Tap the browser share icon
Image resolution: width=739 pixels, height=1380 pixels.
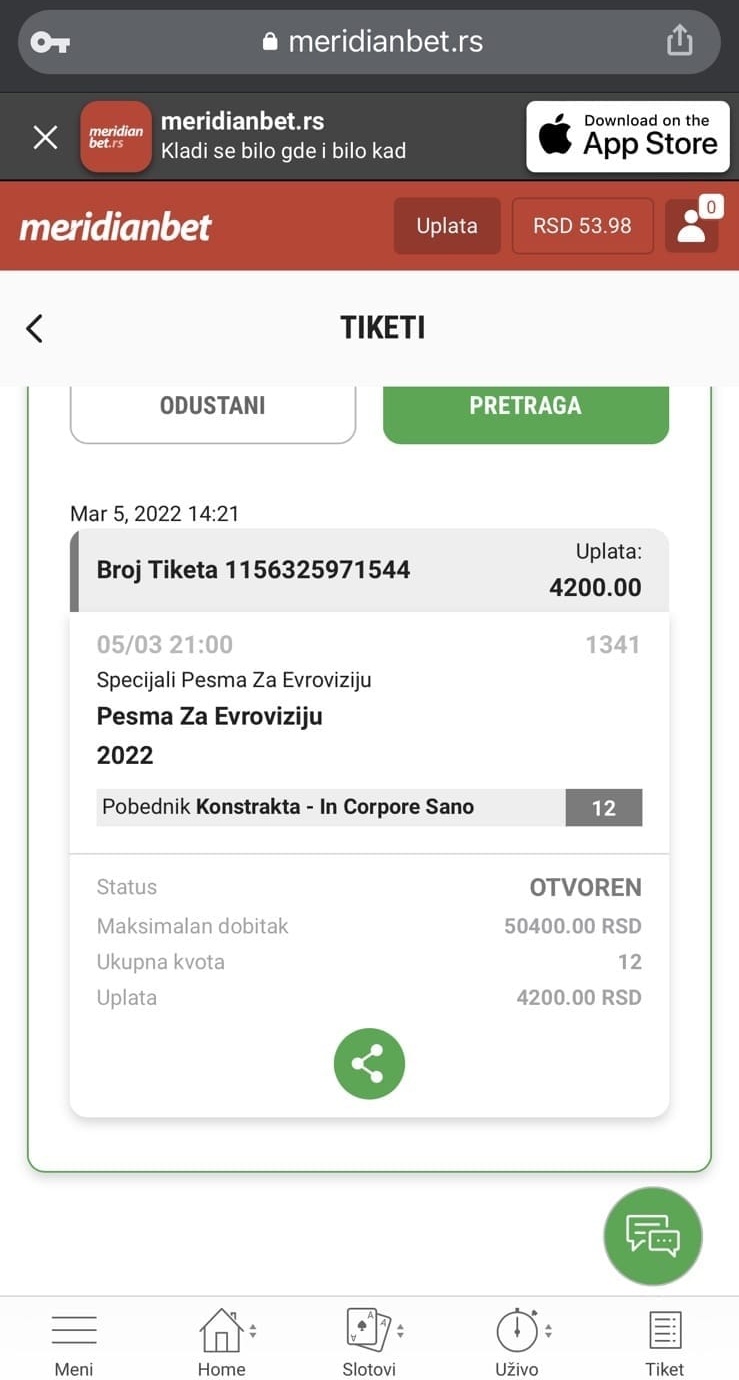point(680,41)
